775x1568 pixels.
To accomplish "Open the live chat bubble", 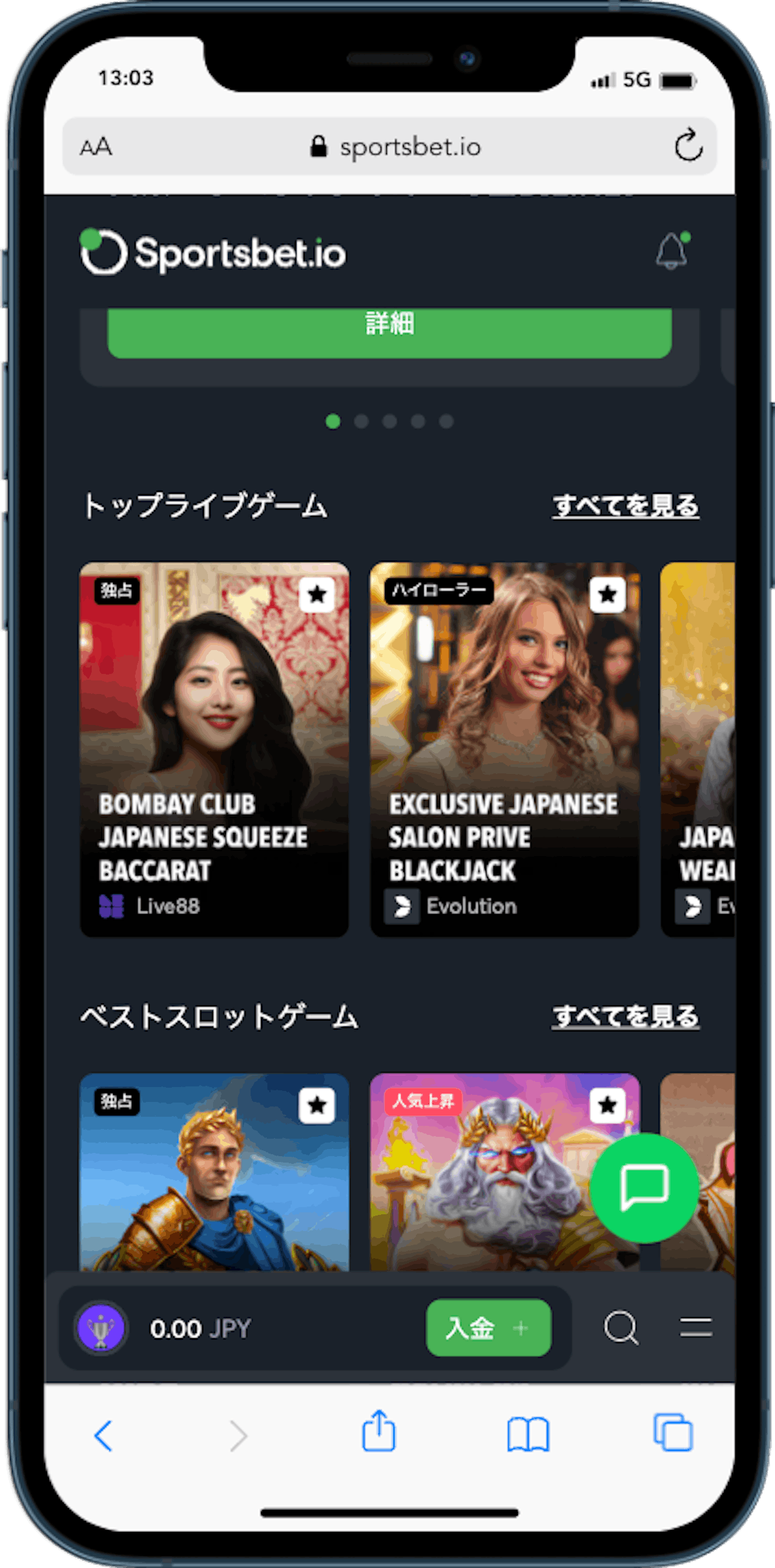I will 644,1188.
